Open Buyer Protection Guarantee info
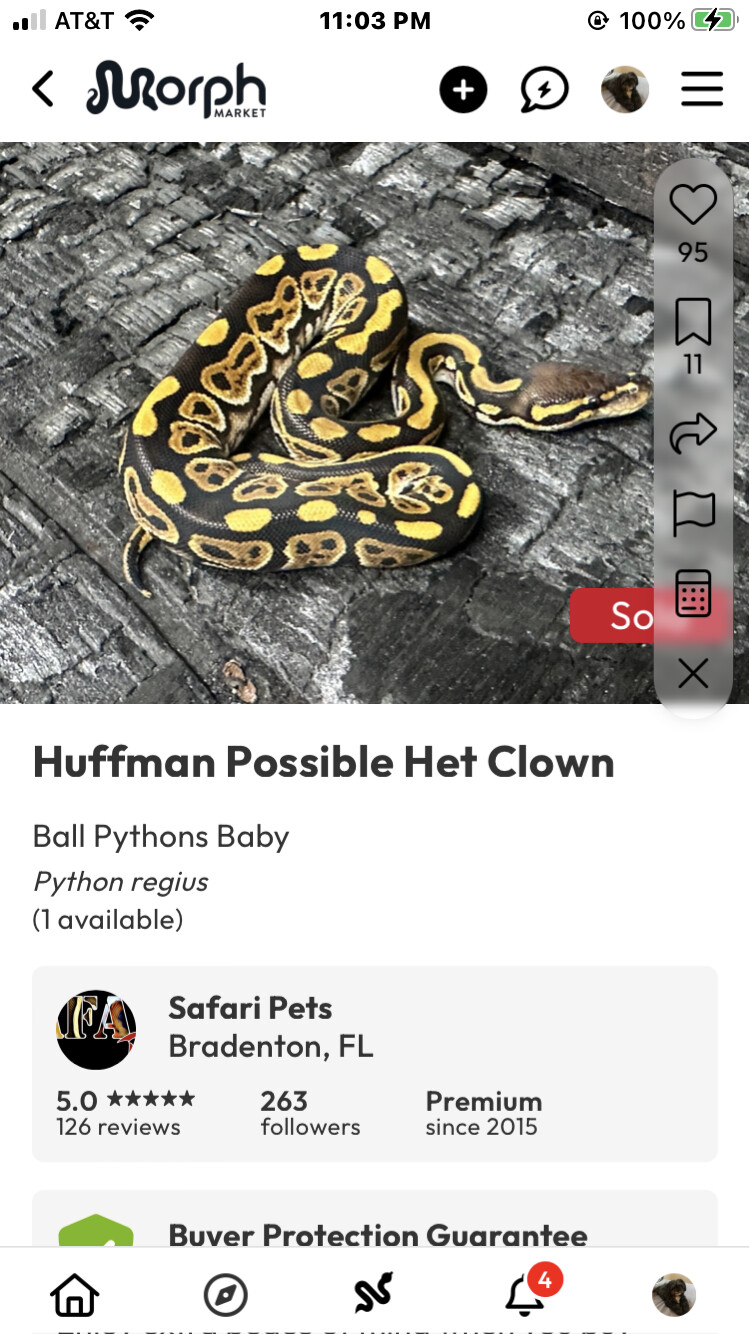This screenshot has width=750, height=1334. point(376,1234)
